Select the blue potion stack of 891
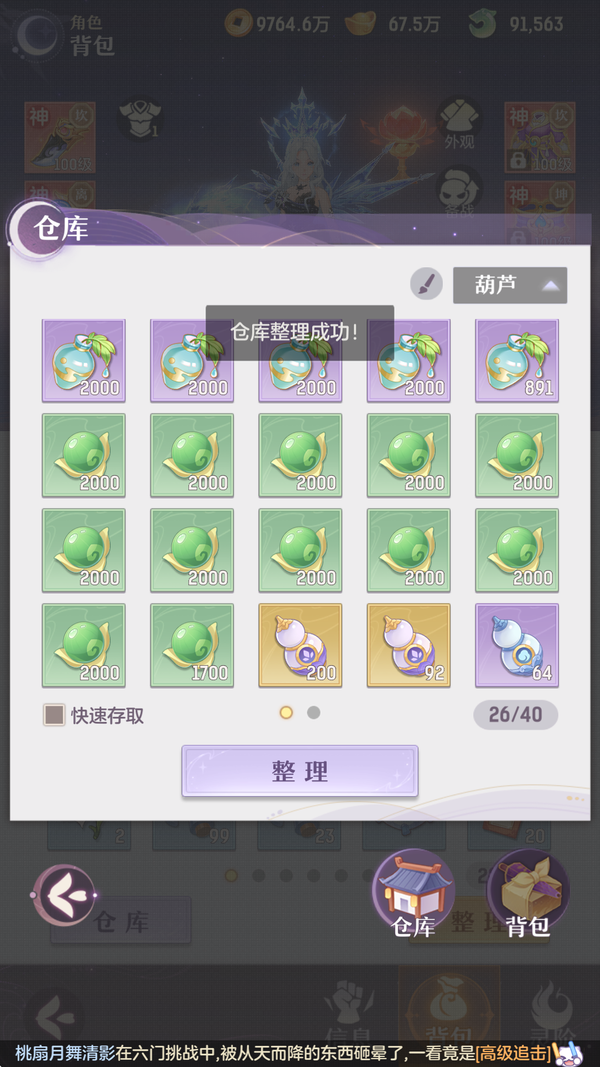600x1067 pixels. [517, 361]
